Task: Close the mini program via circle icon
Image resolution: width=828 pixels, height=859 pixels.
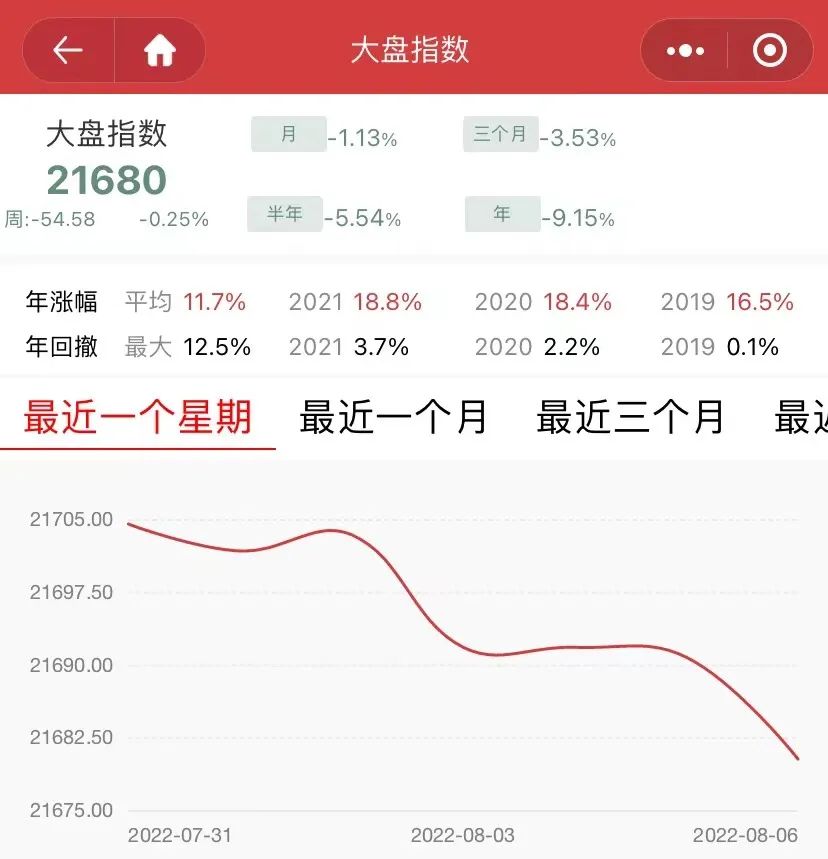Action: pos(769,50)
